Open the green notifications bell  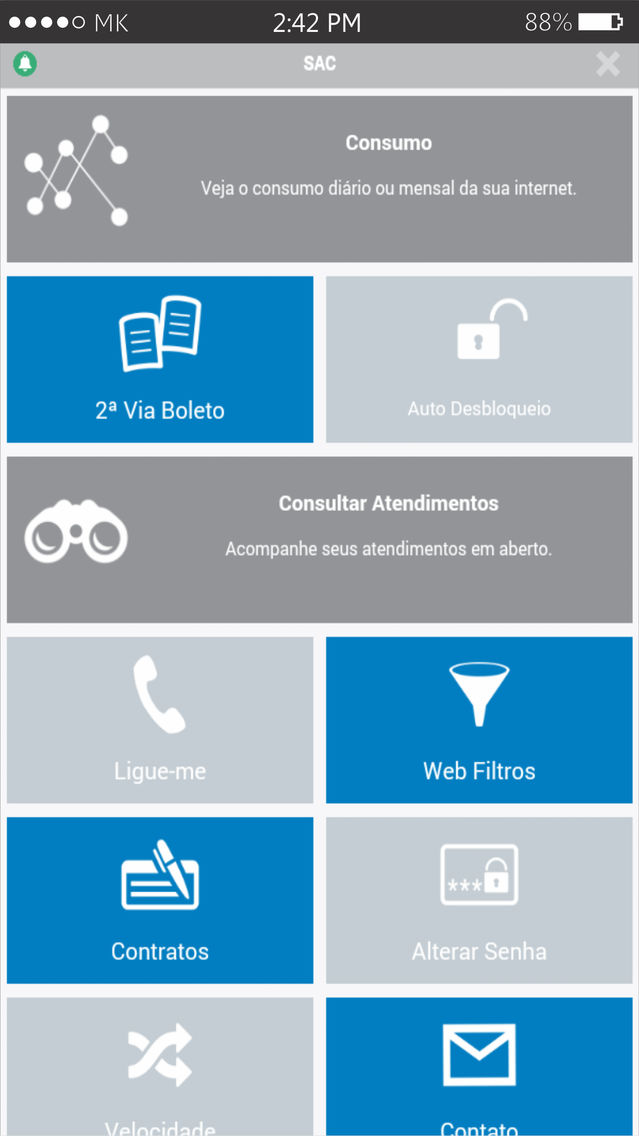[25, 64]
